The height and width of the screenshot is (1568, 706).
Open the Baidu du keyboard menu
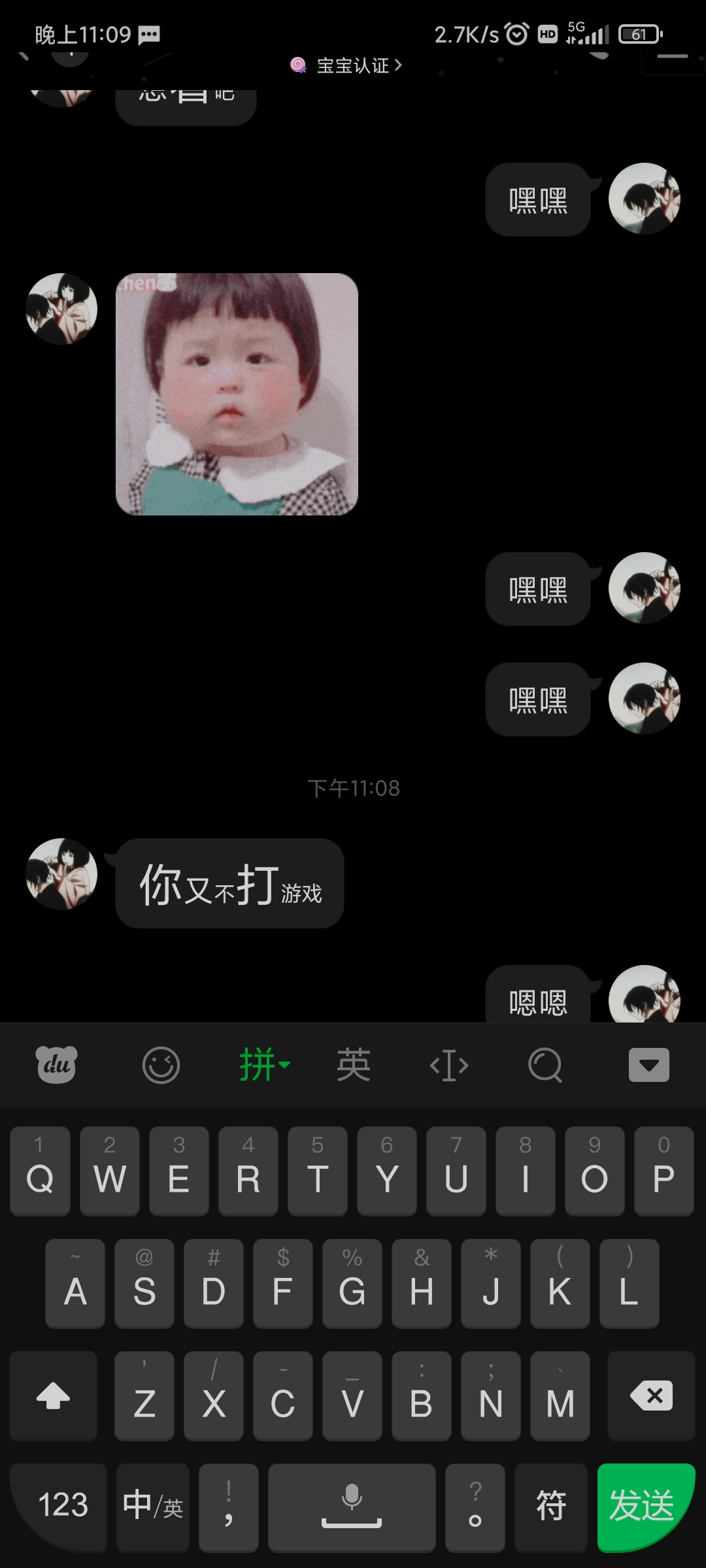[57, 1065]
